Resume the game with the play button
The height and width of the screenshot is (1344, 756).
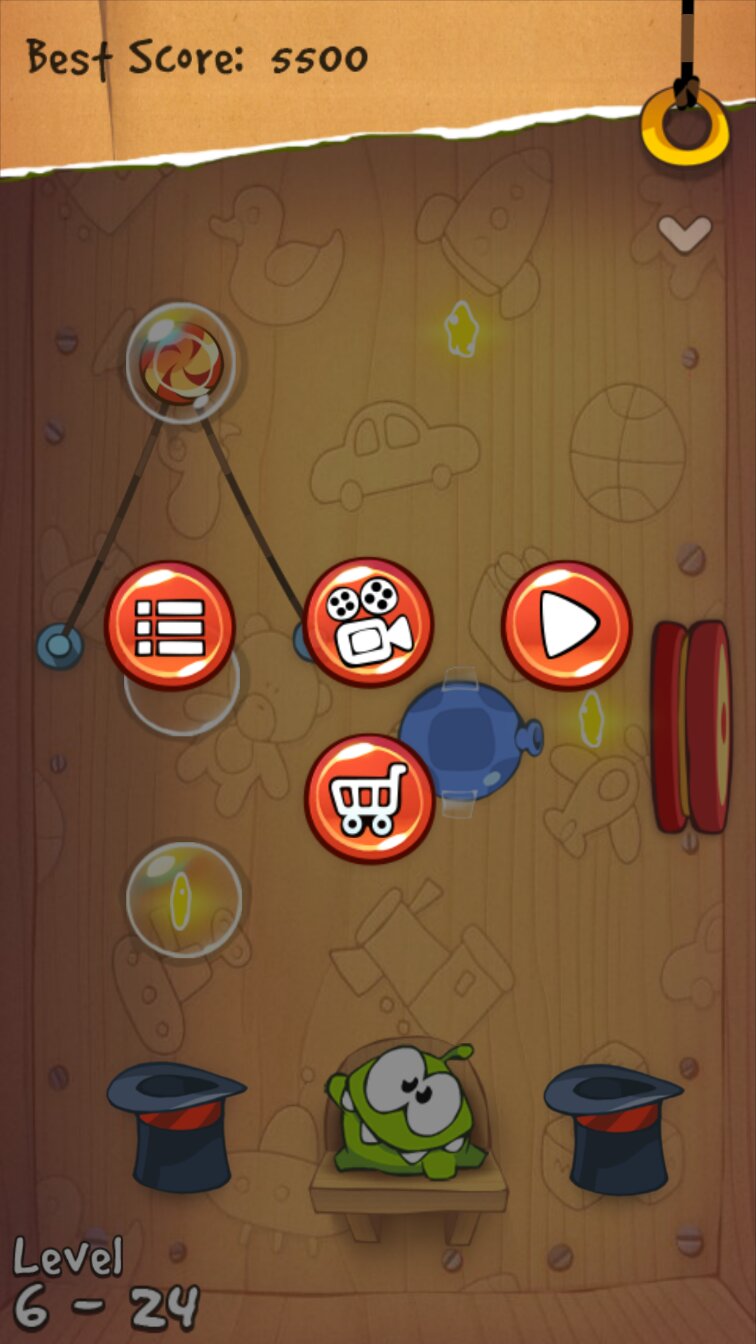coord(566,626)
